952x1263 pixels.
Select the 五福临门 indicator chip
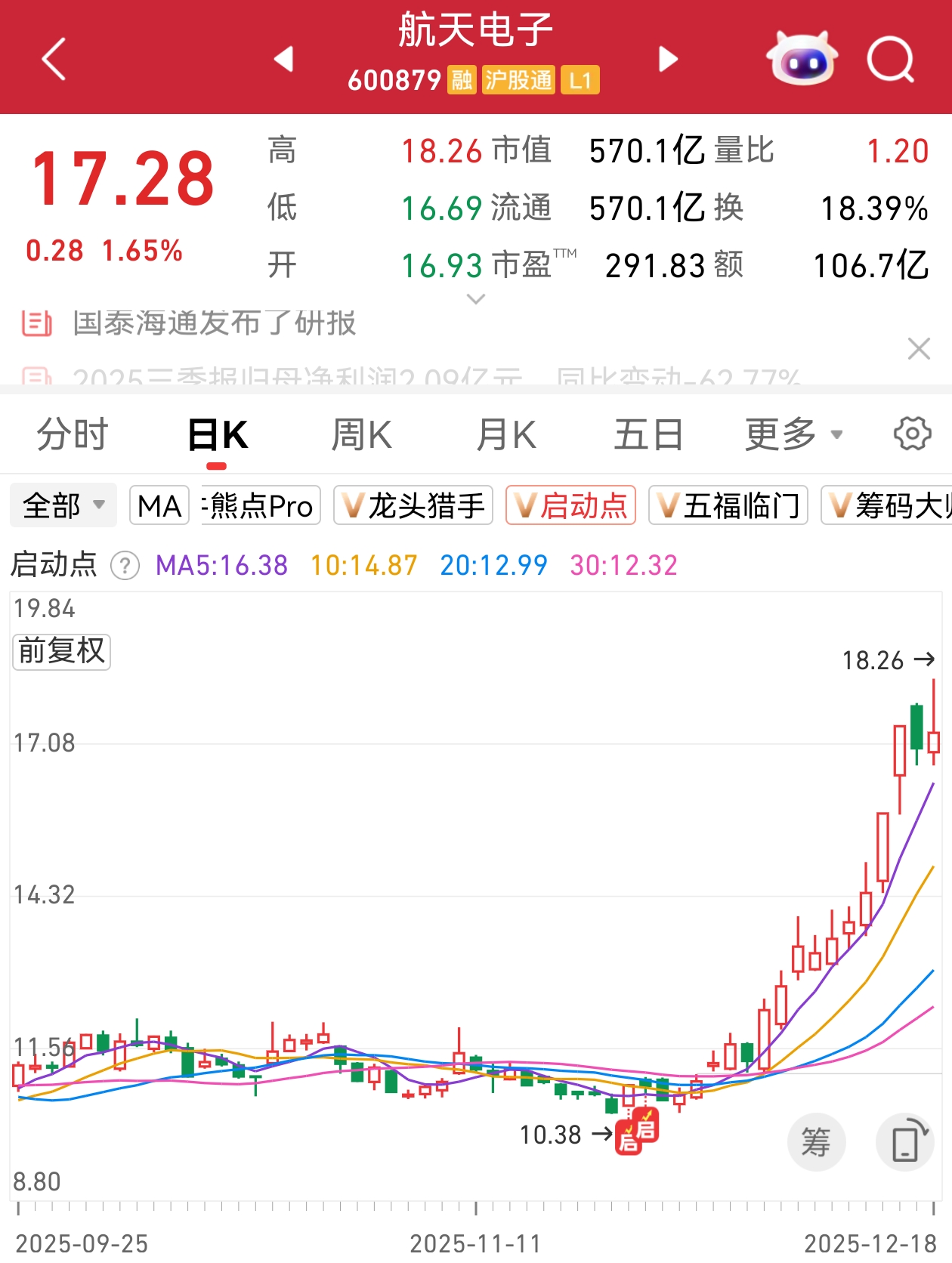tap(728, 505)
